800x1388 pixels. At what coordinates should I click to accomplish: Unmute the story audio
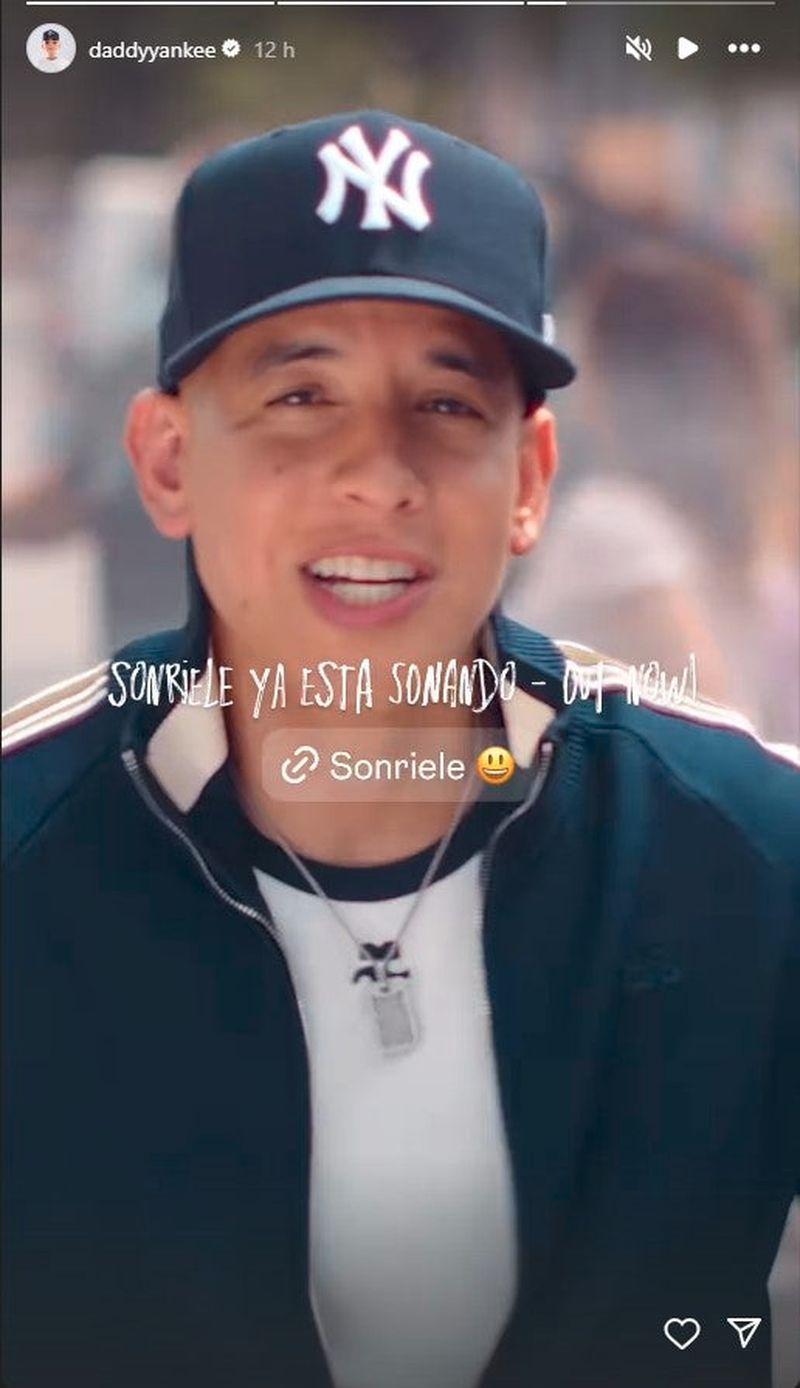[638, 48]
